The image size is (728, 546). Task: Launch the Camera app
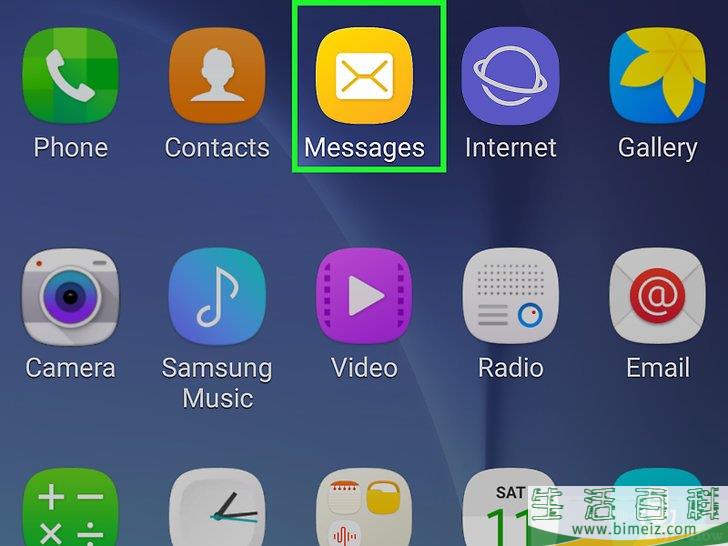(70, 297)
